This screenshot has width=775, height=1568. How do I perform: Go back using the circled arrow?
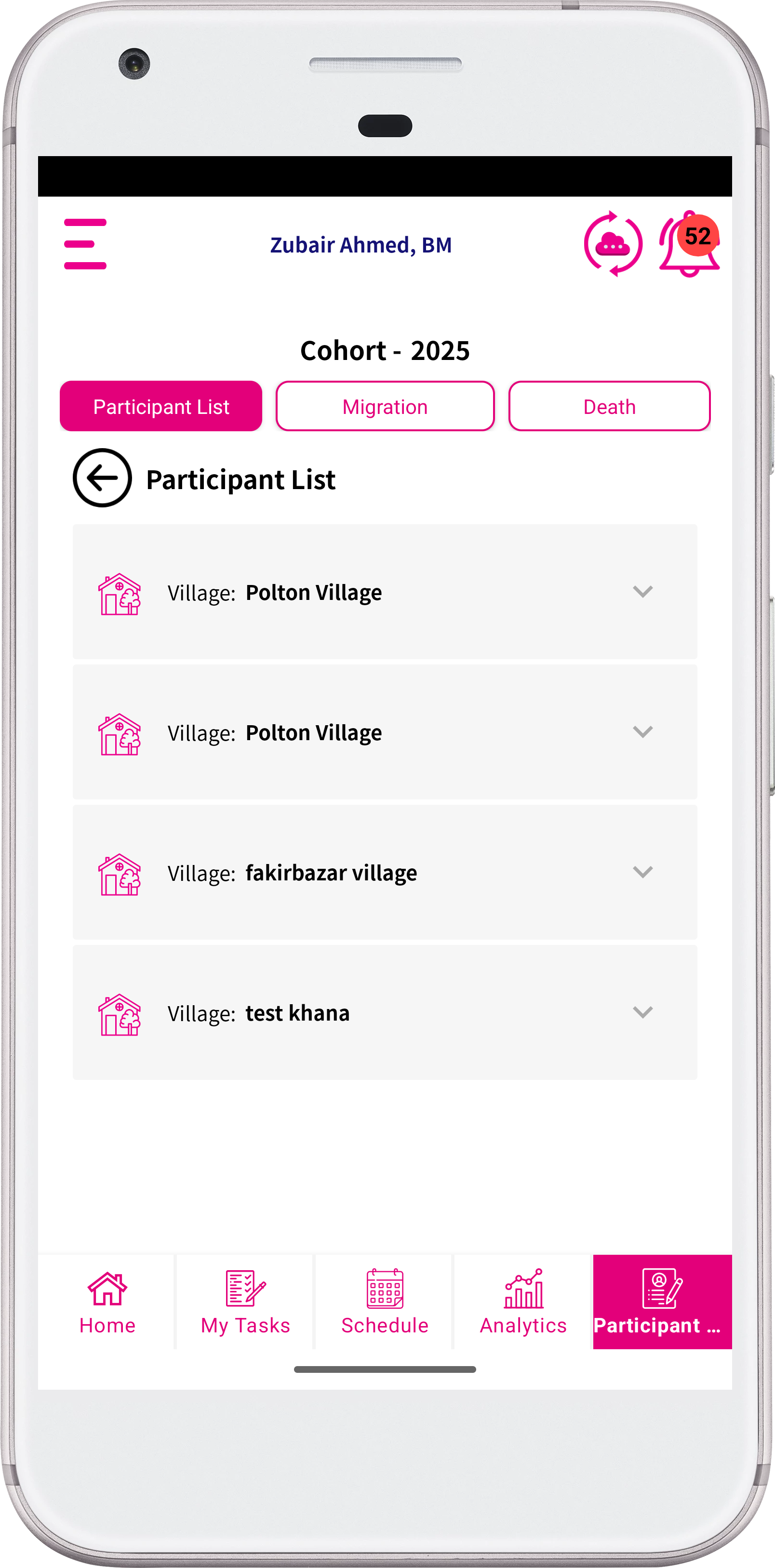coord(102,478)
